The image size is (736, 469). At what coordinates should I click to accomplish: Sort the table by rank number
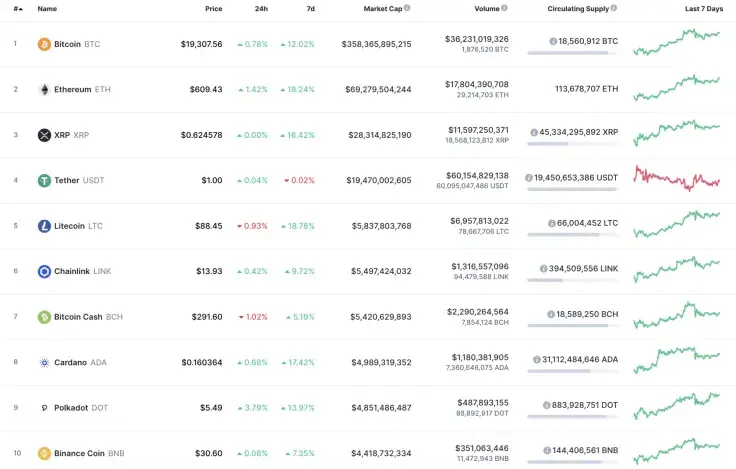click(x=16, y=8)
